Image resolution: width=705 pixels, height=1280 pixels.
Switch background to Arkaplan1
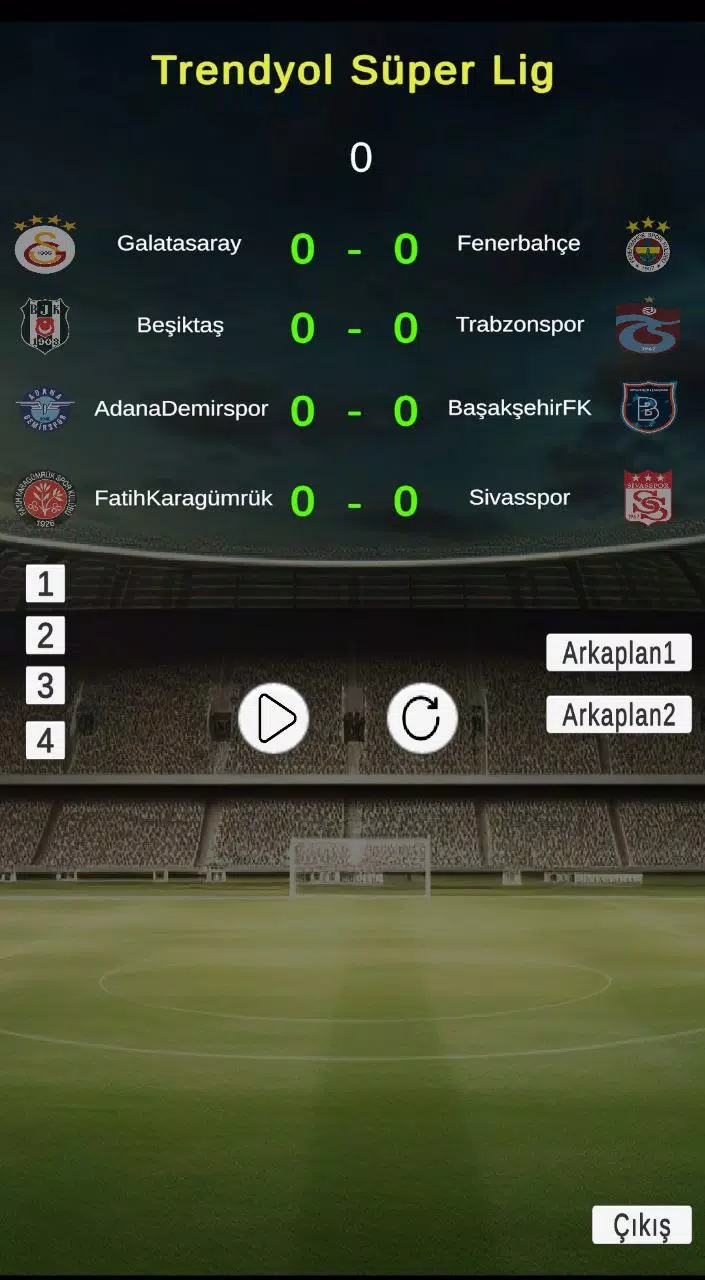click(618, 653)
